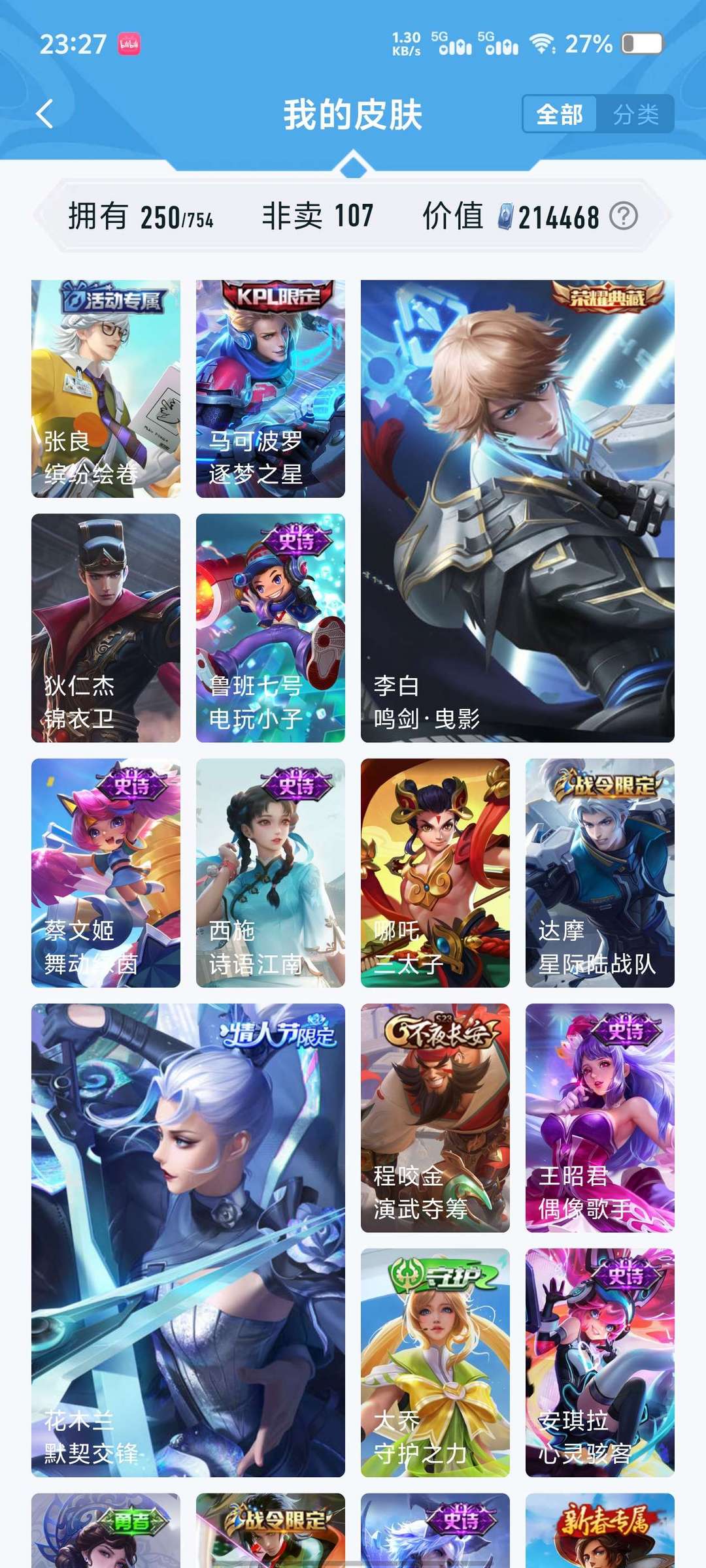706x1568 pixels.
Task: View 西施 诗语江南 skin
Action: click(x=271, y=872)
